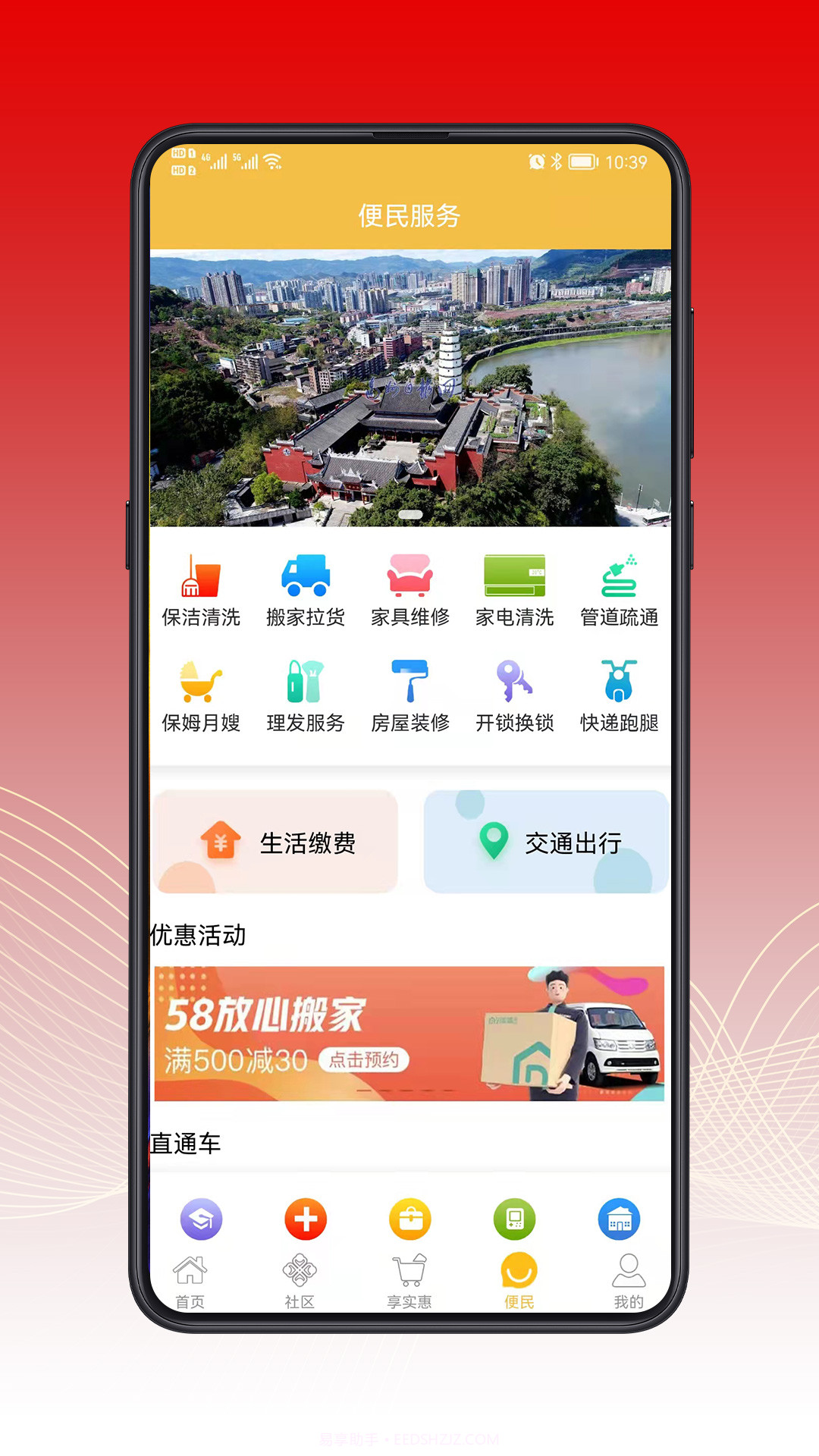Open the 生活缴费 utility payment button
The height and width of the screenshot is (1456, 819).
click(275, 842)
